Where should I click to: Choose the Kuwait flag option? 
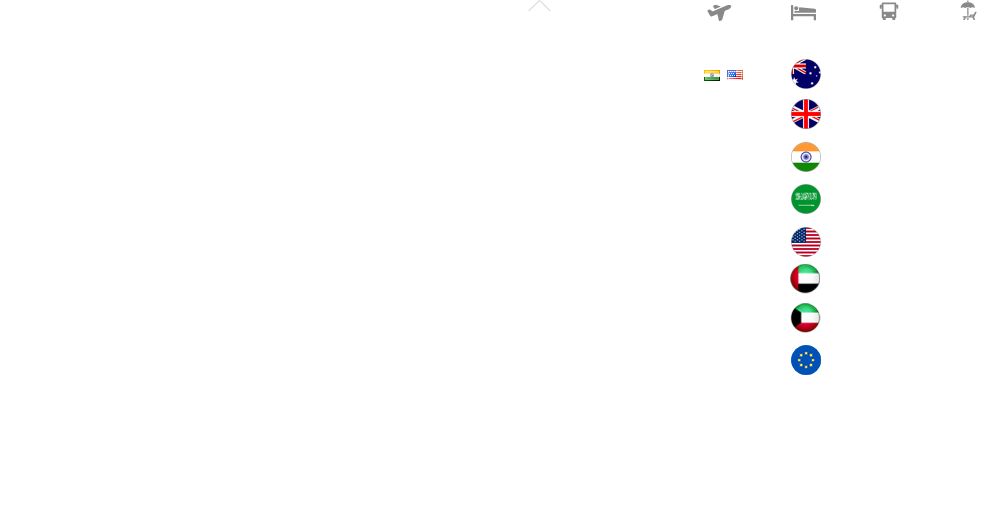pos(805,318)
